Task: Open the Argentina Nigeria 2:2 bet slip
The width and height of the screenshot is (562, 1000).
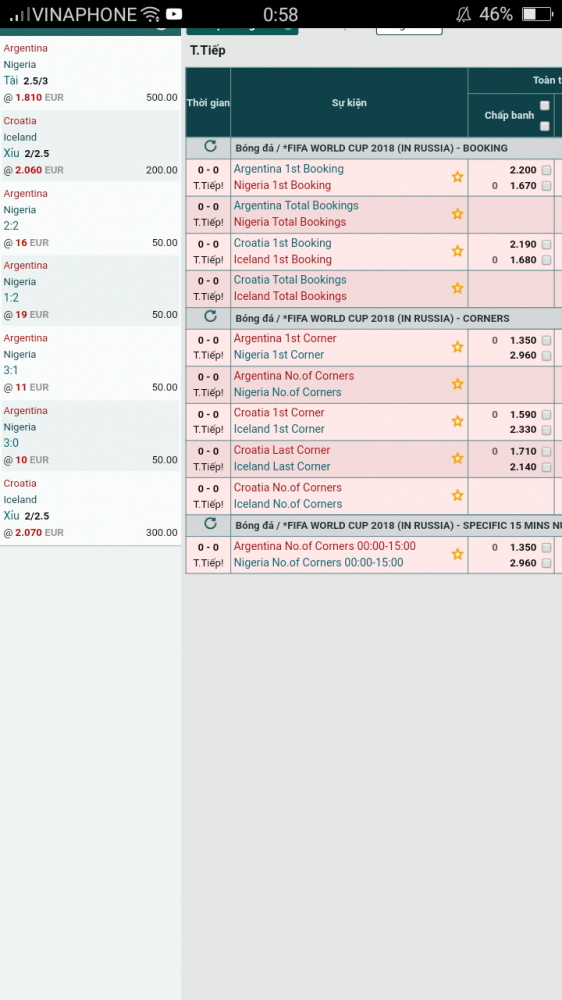Action: pyautogui.click(x=91, y=218)
